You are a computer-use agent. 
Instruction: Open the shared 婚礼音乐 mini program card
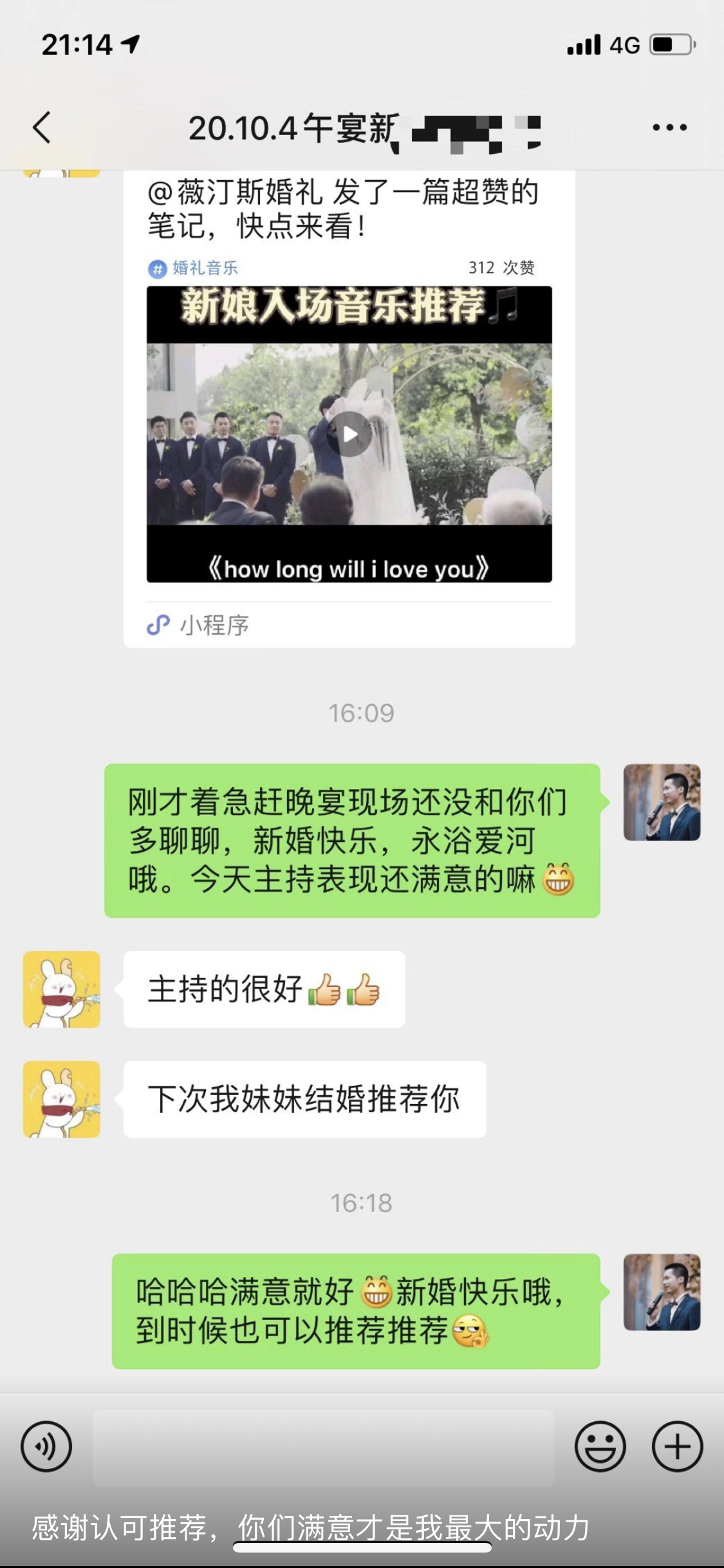[349, 409]
